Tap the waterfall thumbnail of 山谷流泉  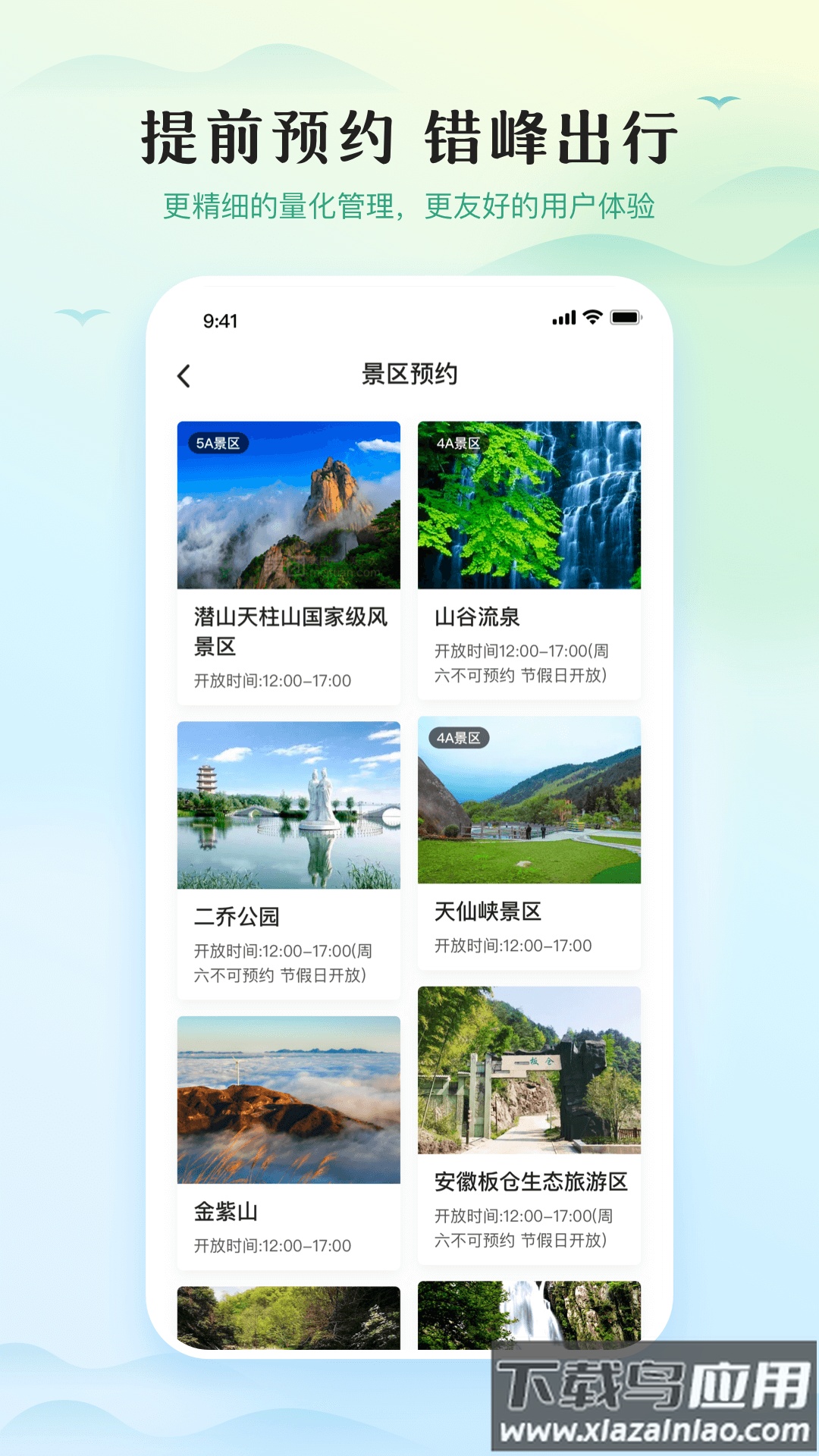529,508
